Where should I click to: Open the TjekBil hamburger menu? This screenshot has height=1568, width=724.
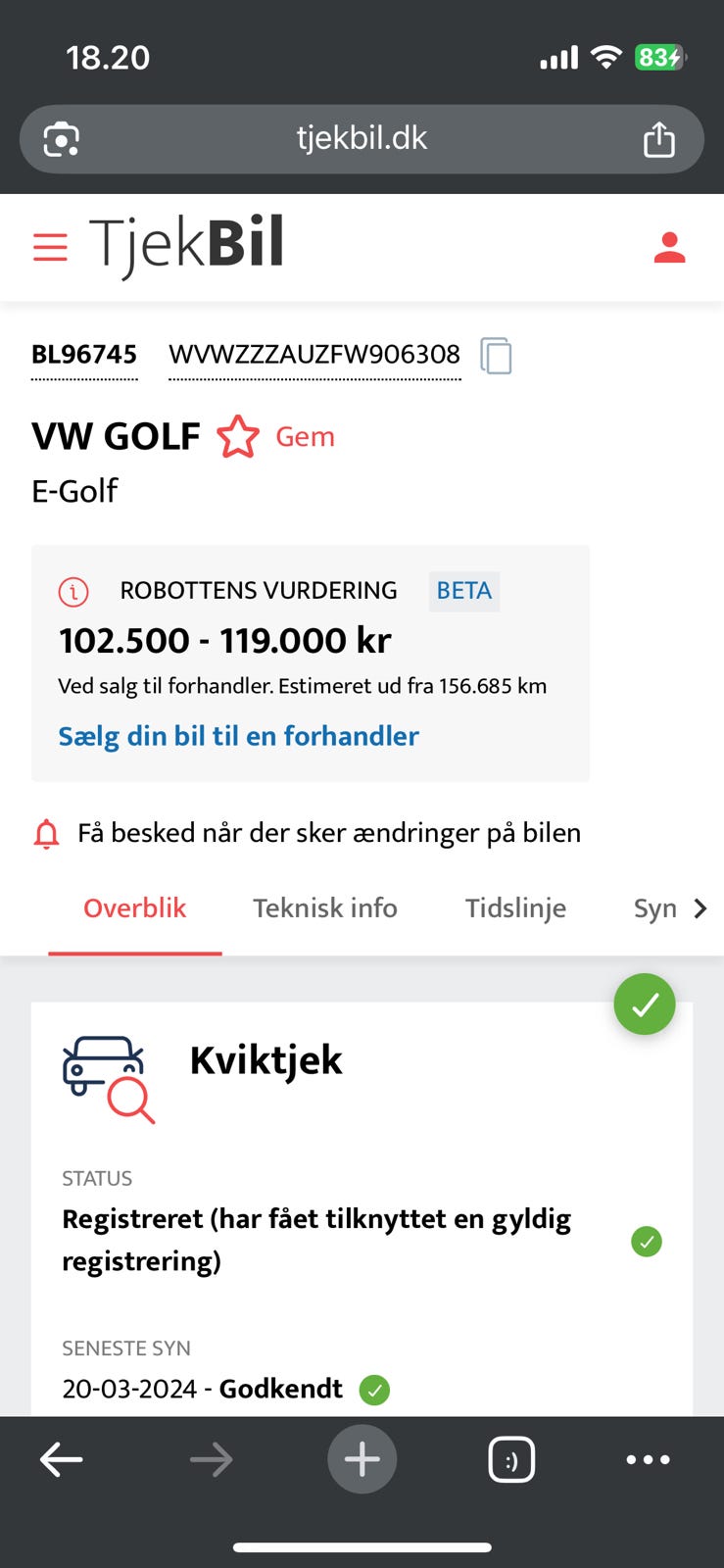[50, 246]
